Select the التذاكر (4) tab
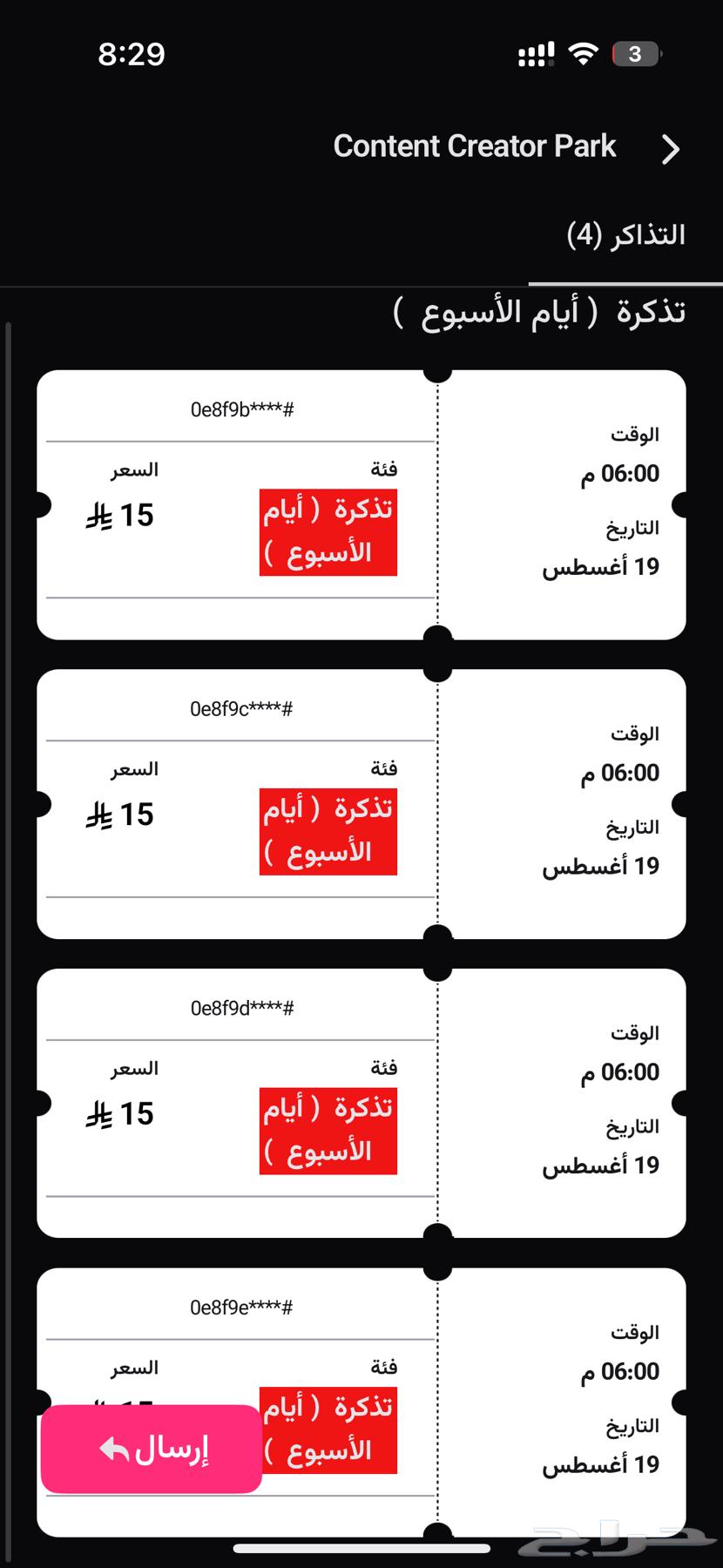 click(625, 235)
